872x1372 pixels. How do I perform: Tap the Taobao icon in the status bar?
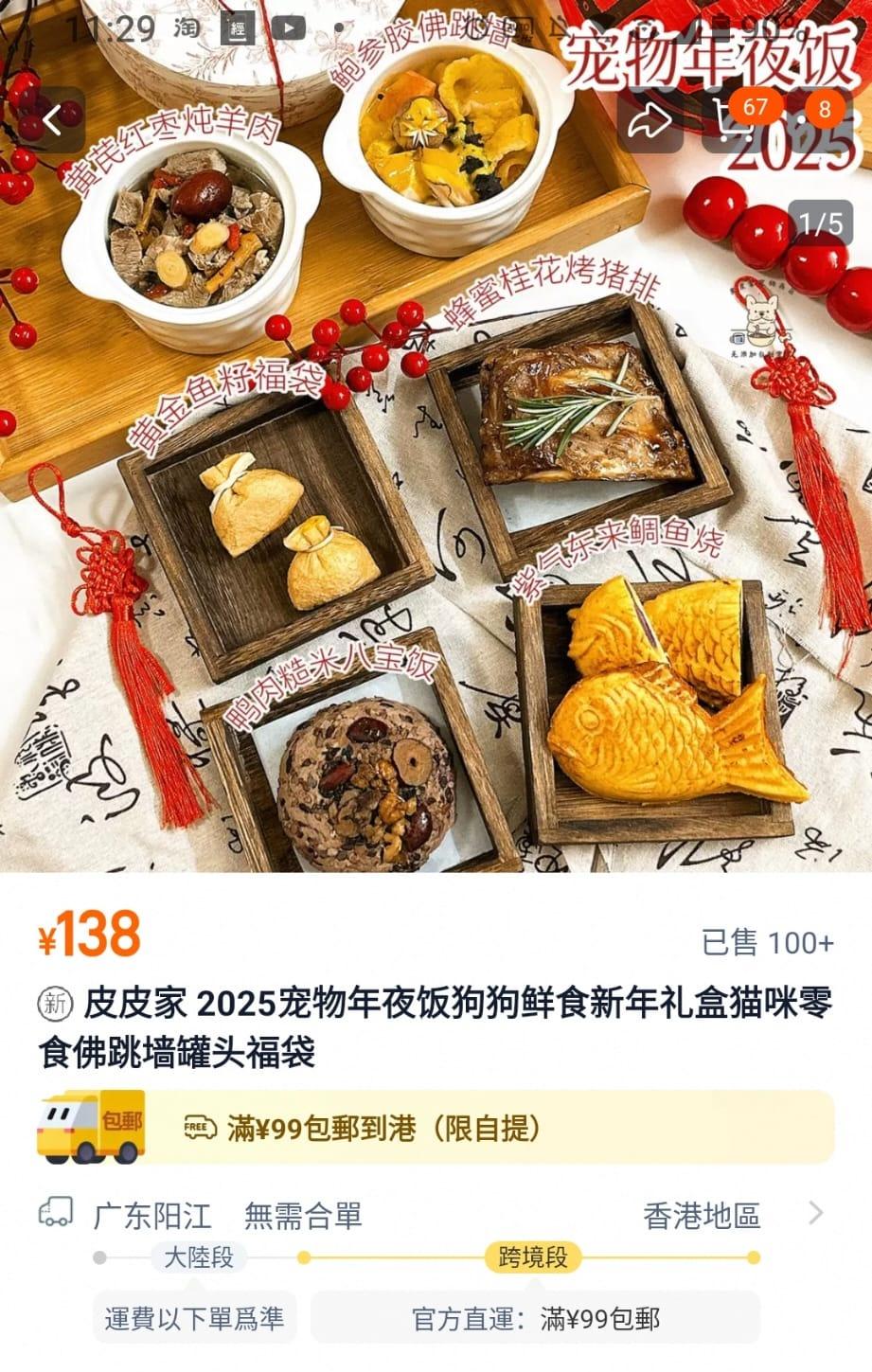(185, 27)
